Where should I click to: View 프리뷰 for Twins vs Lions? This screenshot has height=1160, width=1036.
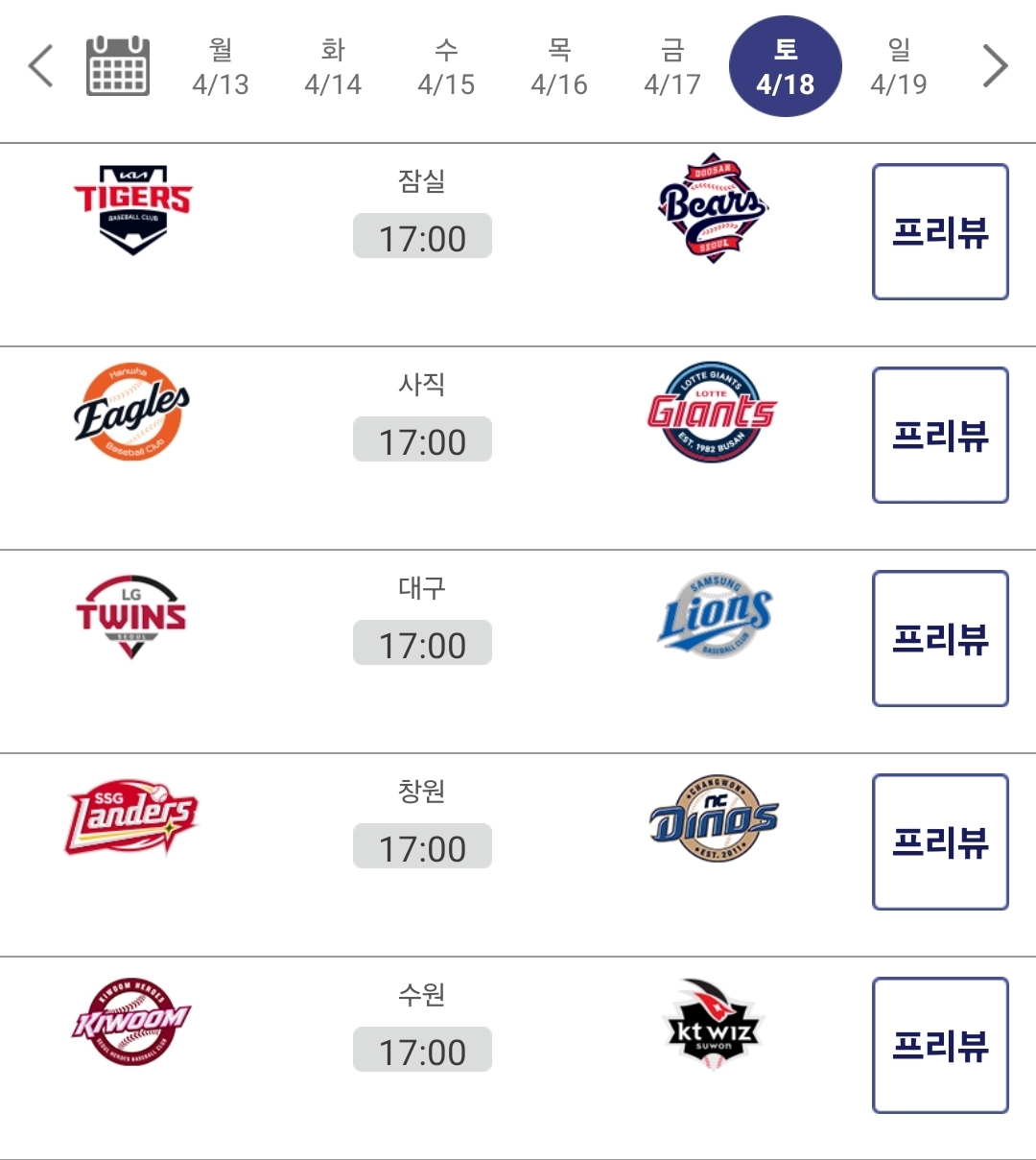pos(940,639)
